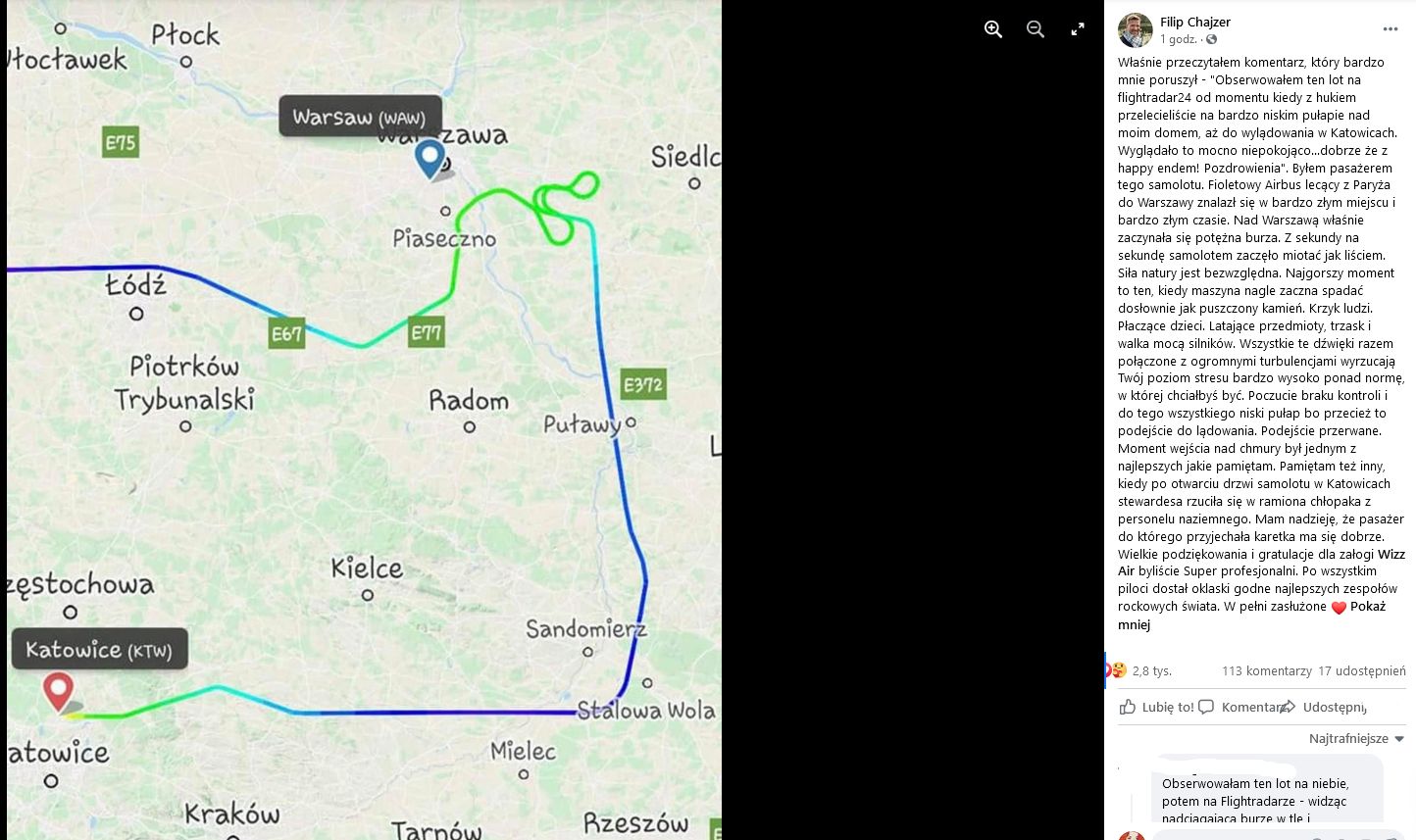Open the 1 godz. post timestamp
The width and height of the screenshot is (1416, 840).
click(x=1178, y=39)
